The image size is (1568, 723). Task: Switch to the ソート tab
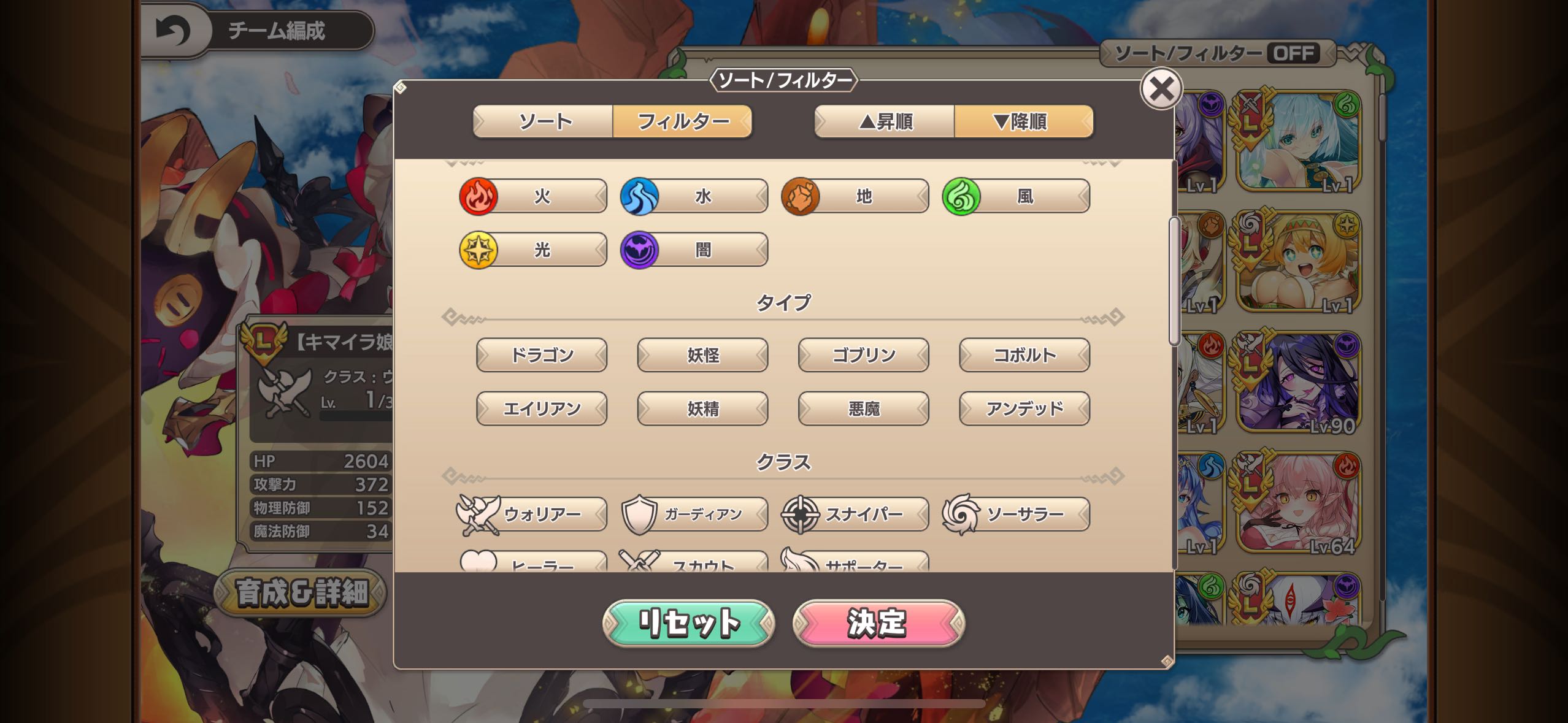pos(544,121)
